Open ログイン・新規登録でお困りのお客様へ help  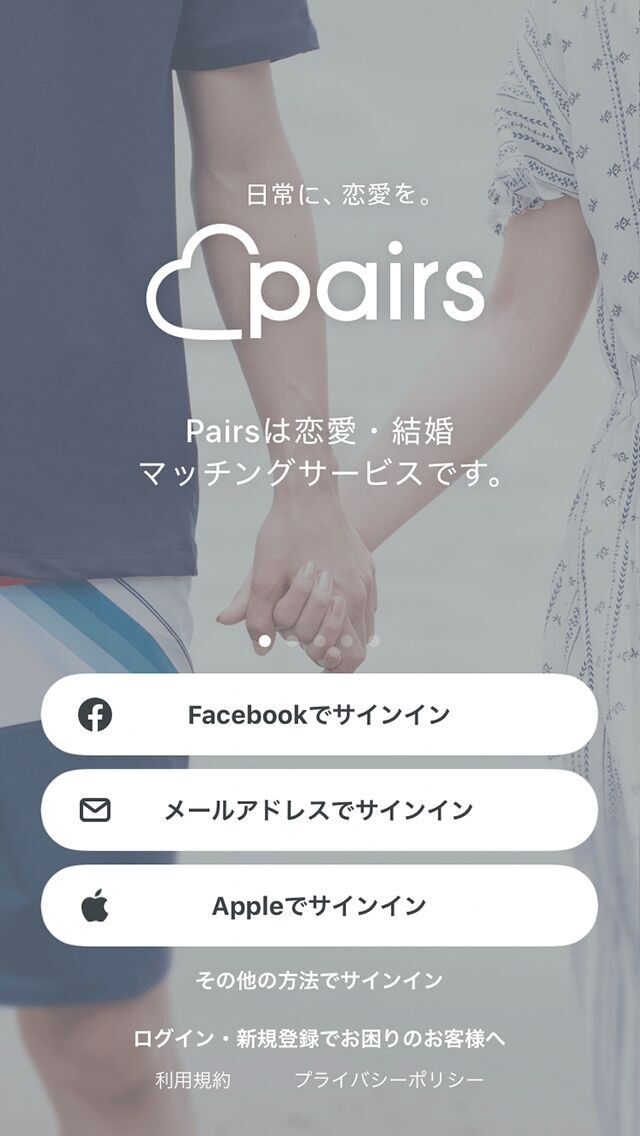point(319,1039)
